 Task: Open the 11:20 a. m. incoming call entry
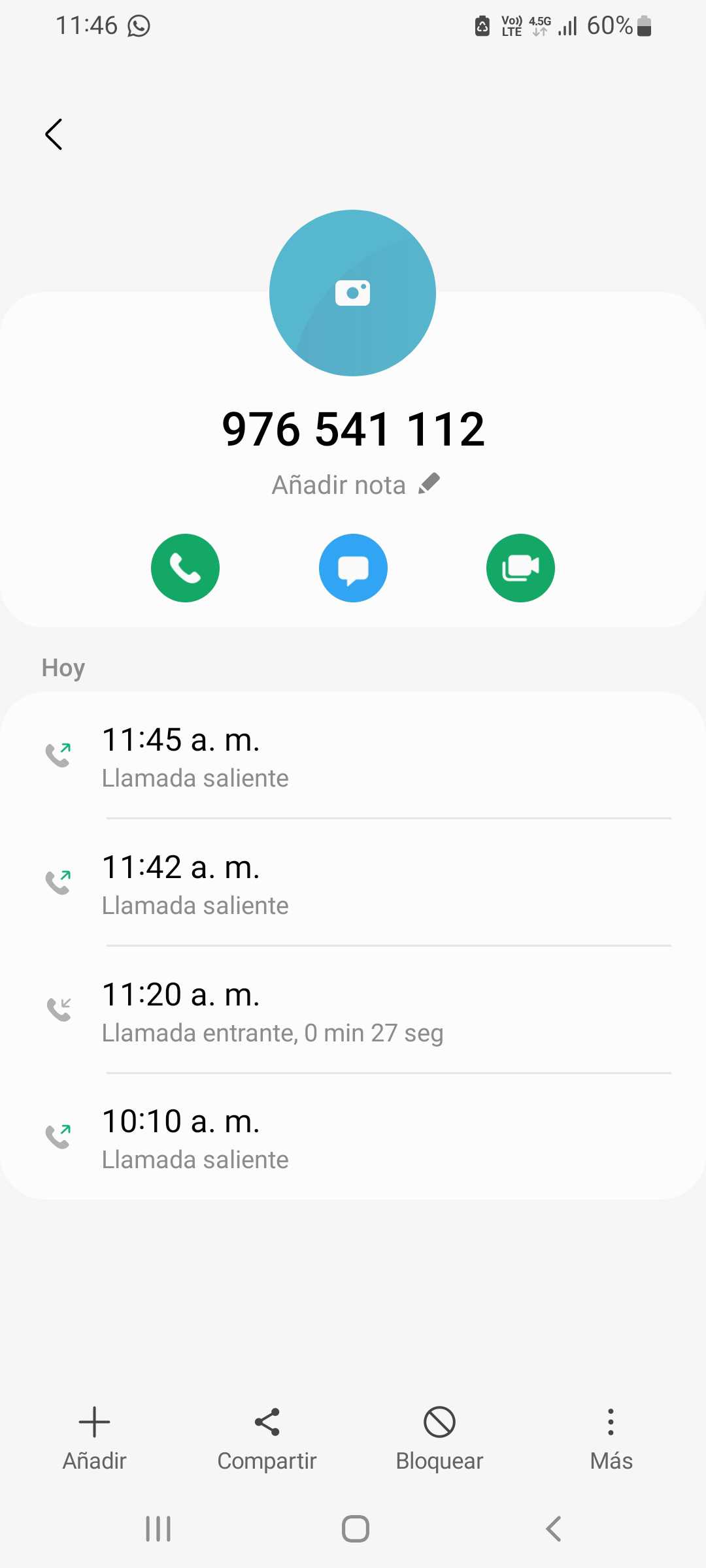point(353,1011)
